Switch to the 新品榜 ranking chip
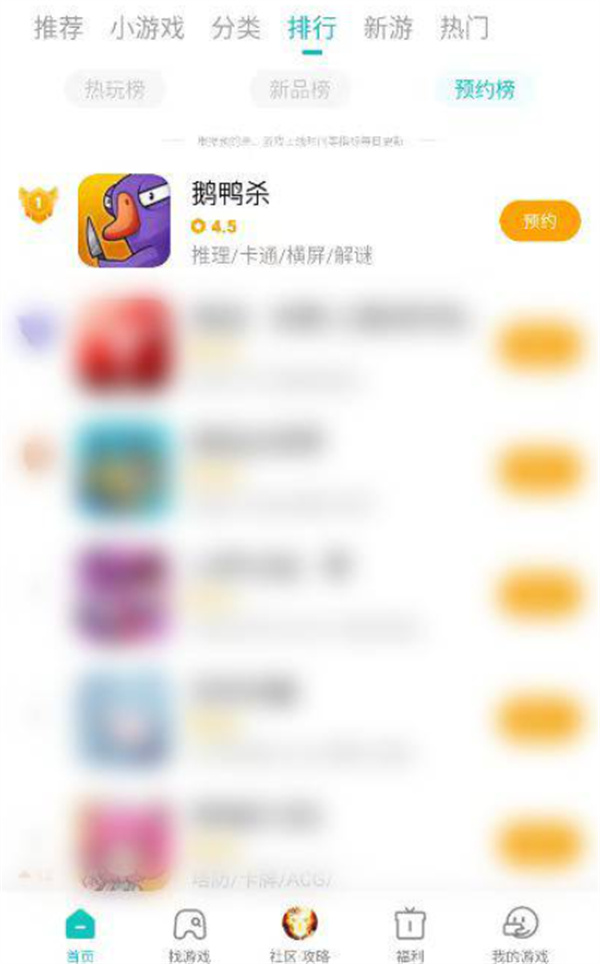 [x=300, y=89]
